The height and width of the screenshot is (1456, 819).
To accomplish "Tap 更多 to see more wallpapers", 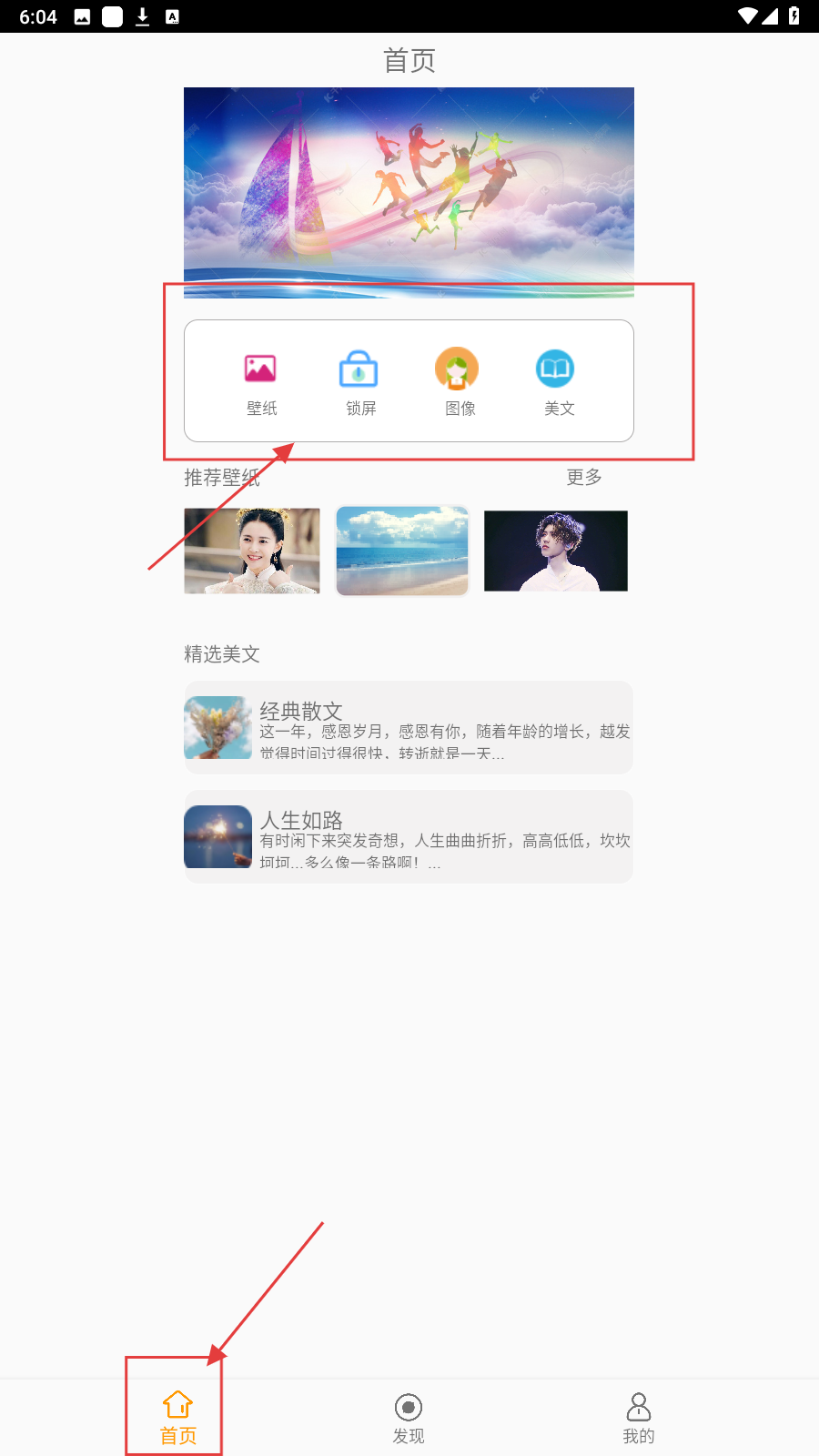I will [x=583, y=477].
